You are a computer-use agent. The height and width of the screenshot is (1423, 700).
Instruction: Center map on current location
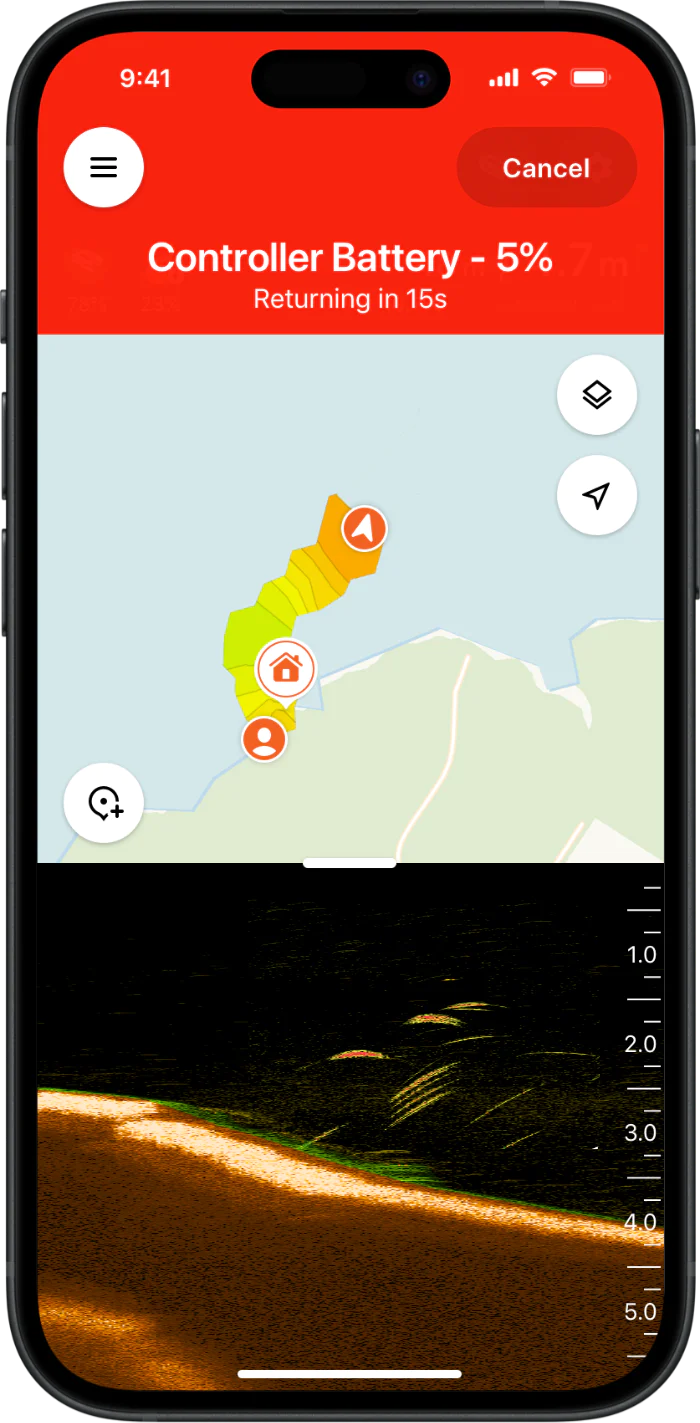coord(596,495)
